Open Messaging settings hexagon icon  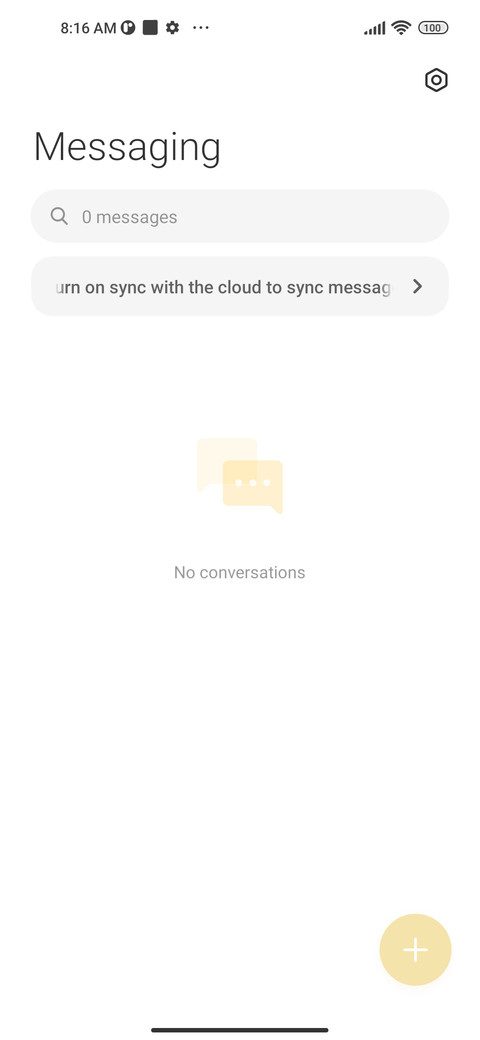(x=436, y=80)
